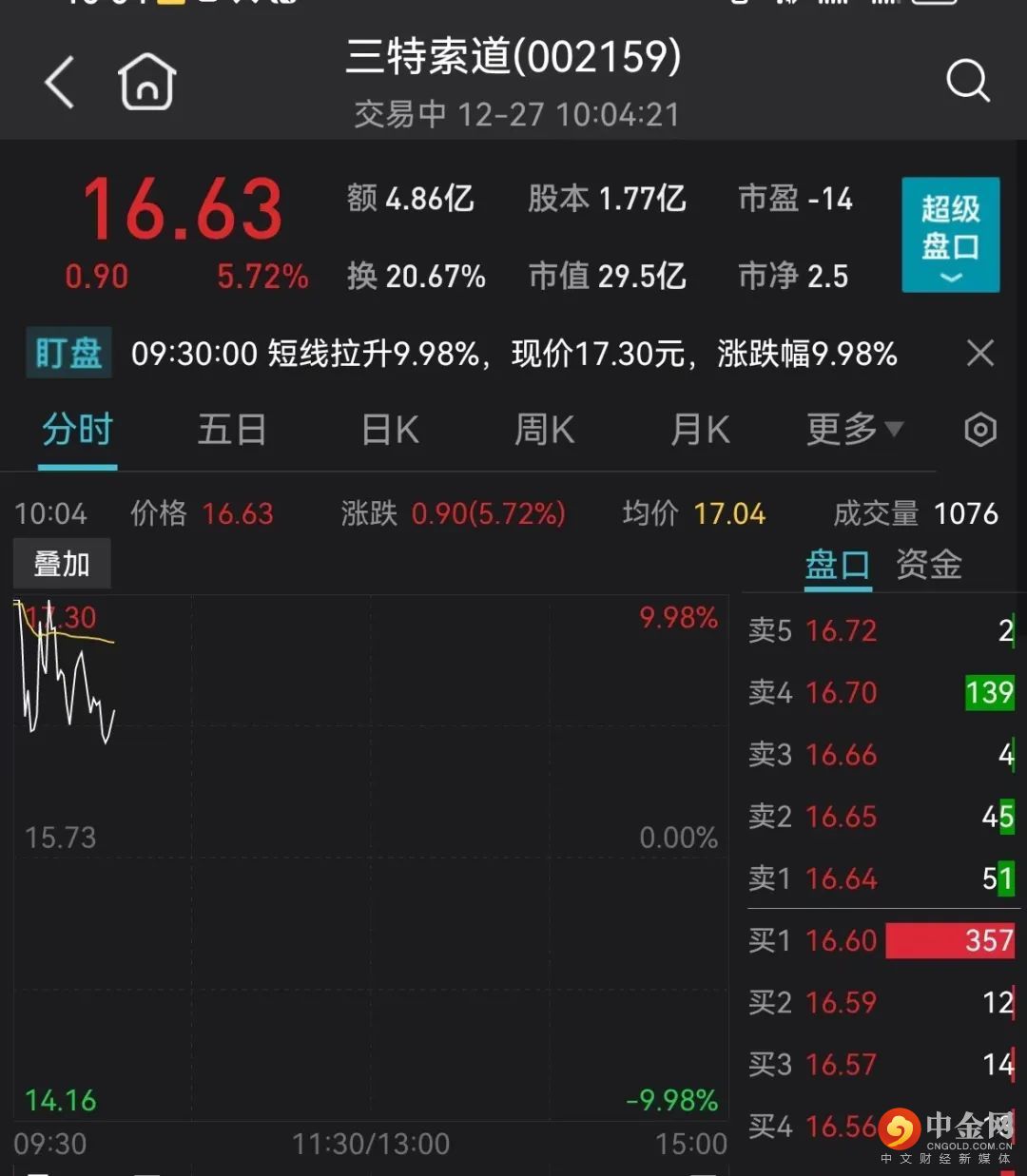
Task: Tap the 叠加 overlay button
Action: click(62, 564)
